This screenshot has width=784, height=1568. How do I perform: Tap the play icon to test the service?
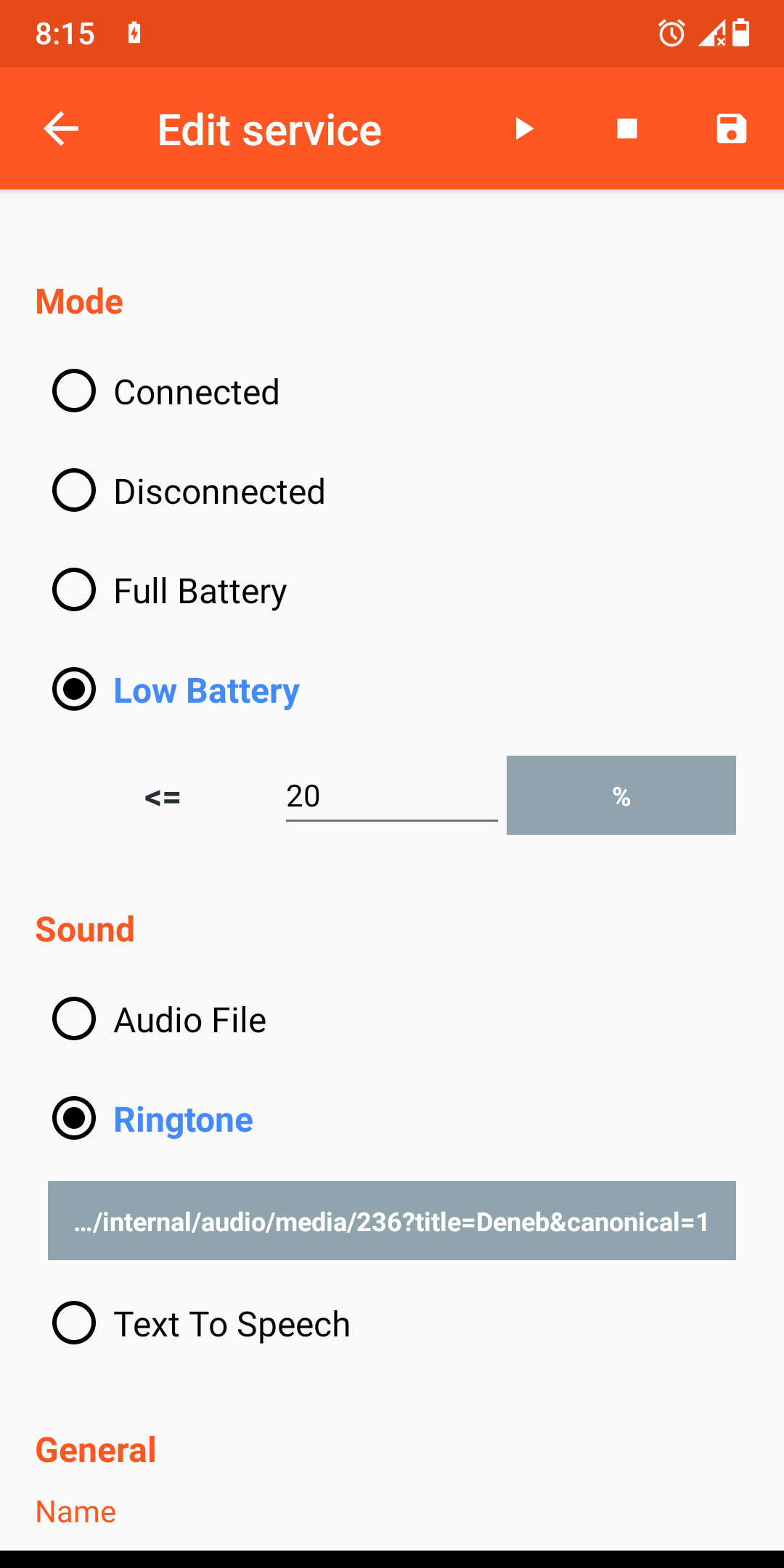pyautogui.click(x=524, y=128)
